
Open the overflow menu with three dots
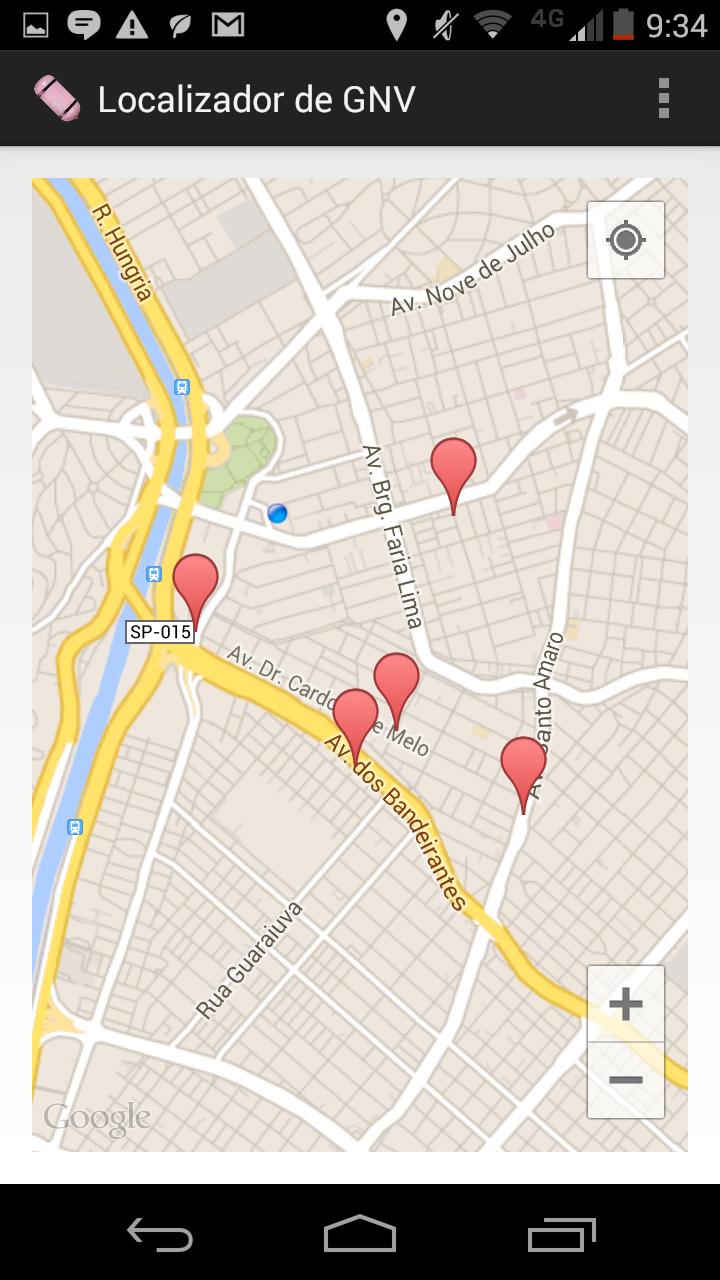[662, 97]
